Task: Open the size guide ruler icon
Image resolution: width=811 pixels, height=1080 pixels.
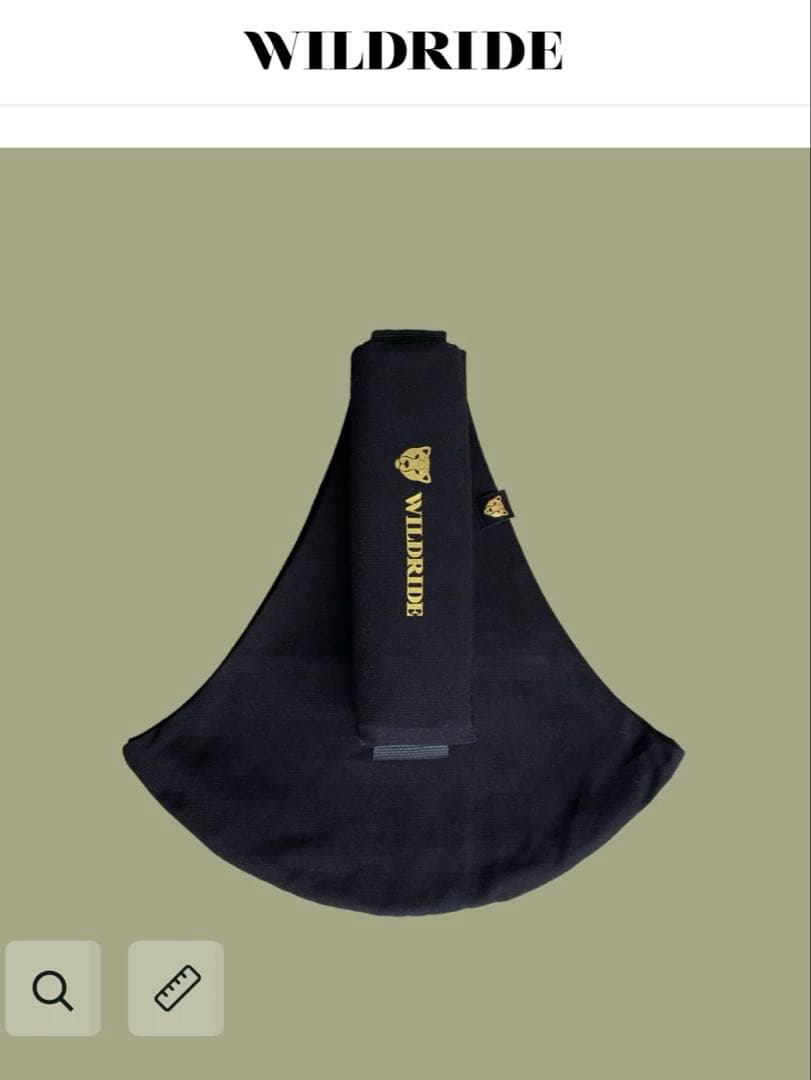Action: coord(176,989)
